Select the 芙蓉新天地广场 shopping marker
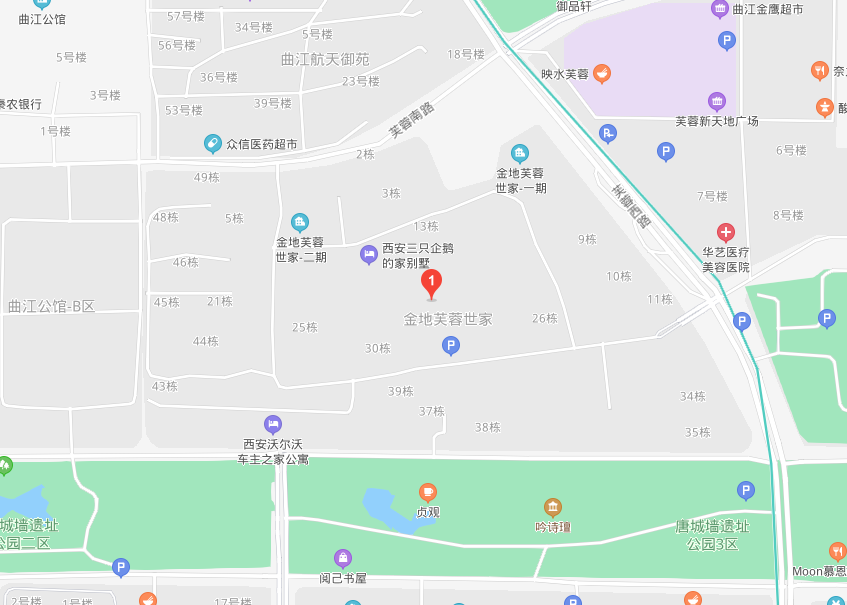The image size is (847, 605). (x=716, y=101)
